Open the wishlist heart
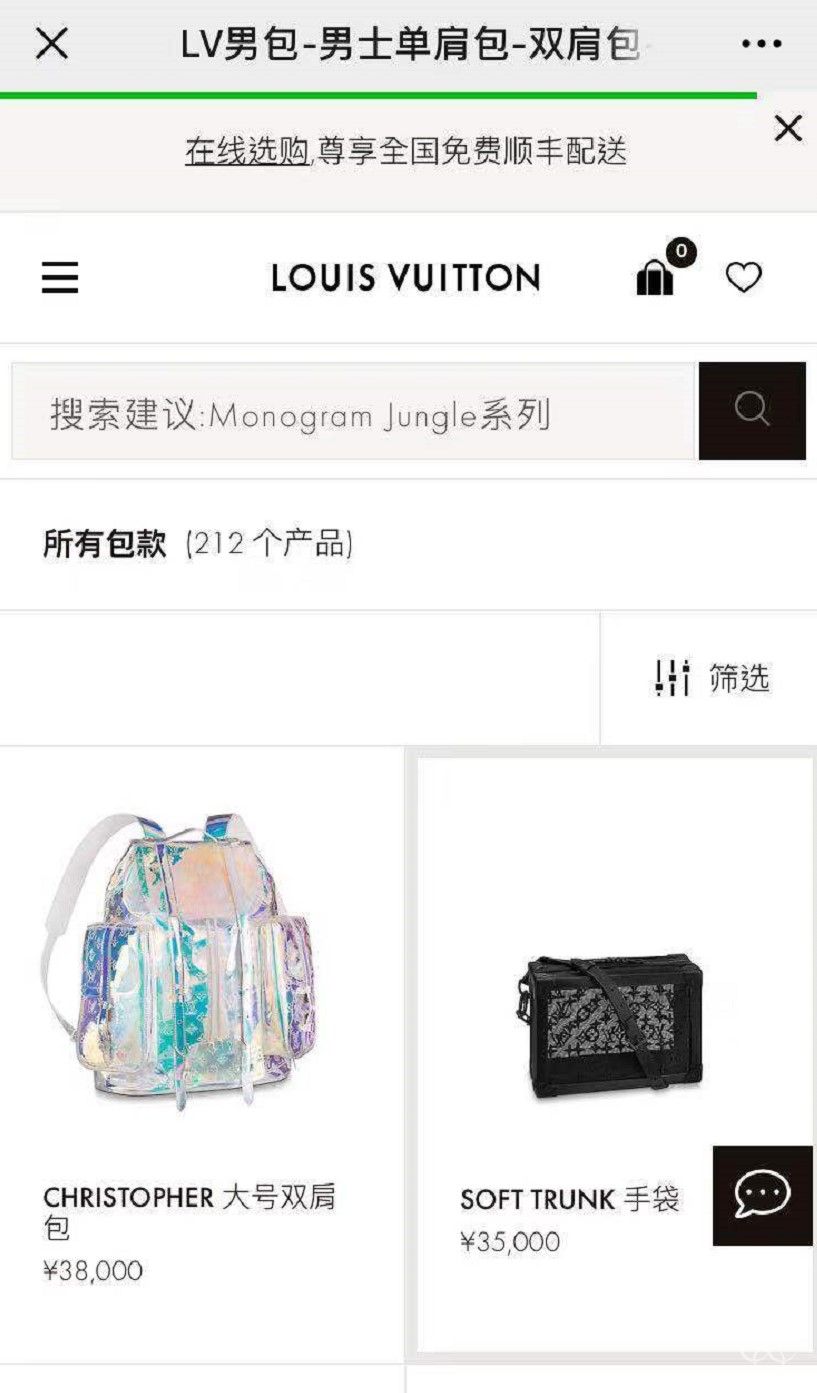 (x=743, y=277)
